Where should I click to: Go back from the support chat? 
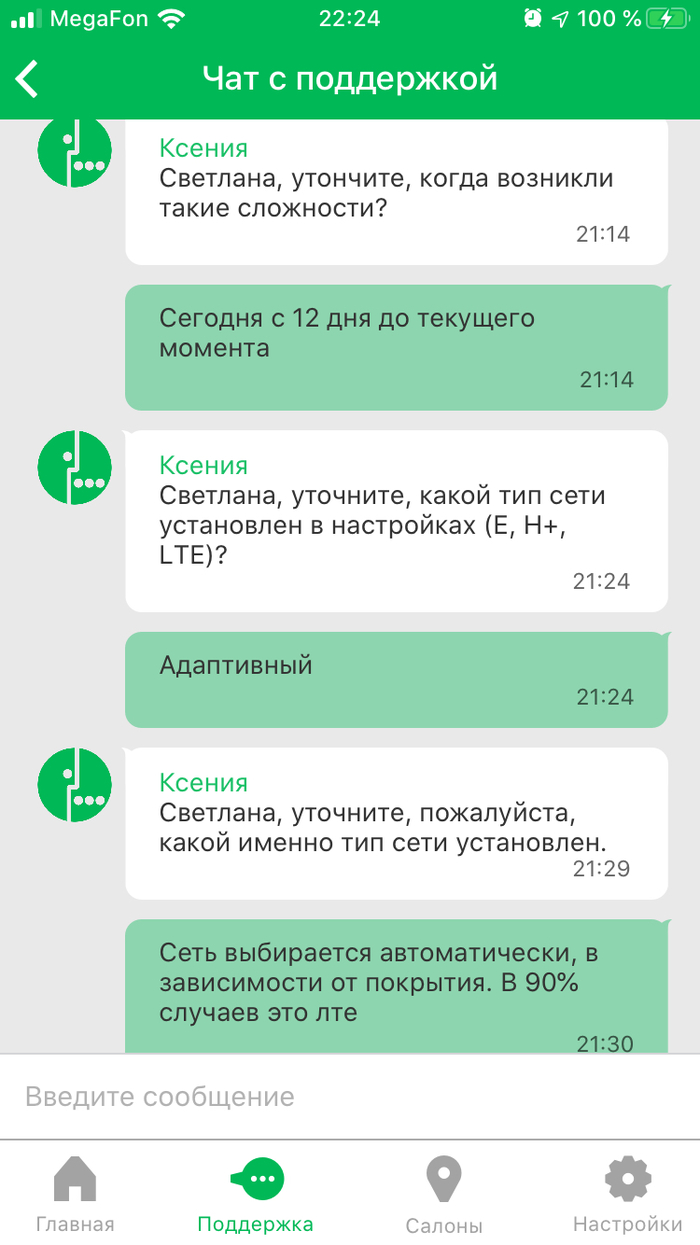click(x=28, y=78)
